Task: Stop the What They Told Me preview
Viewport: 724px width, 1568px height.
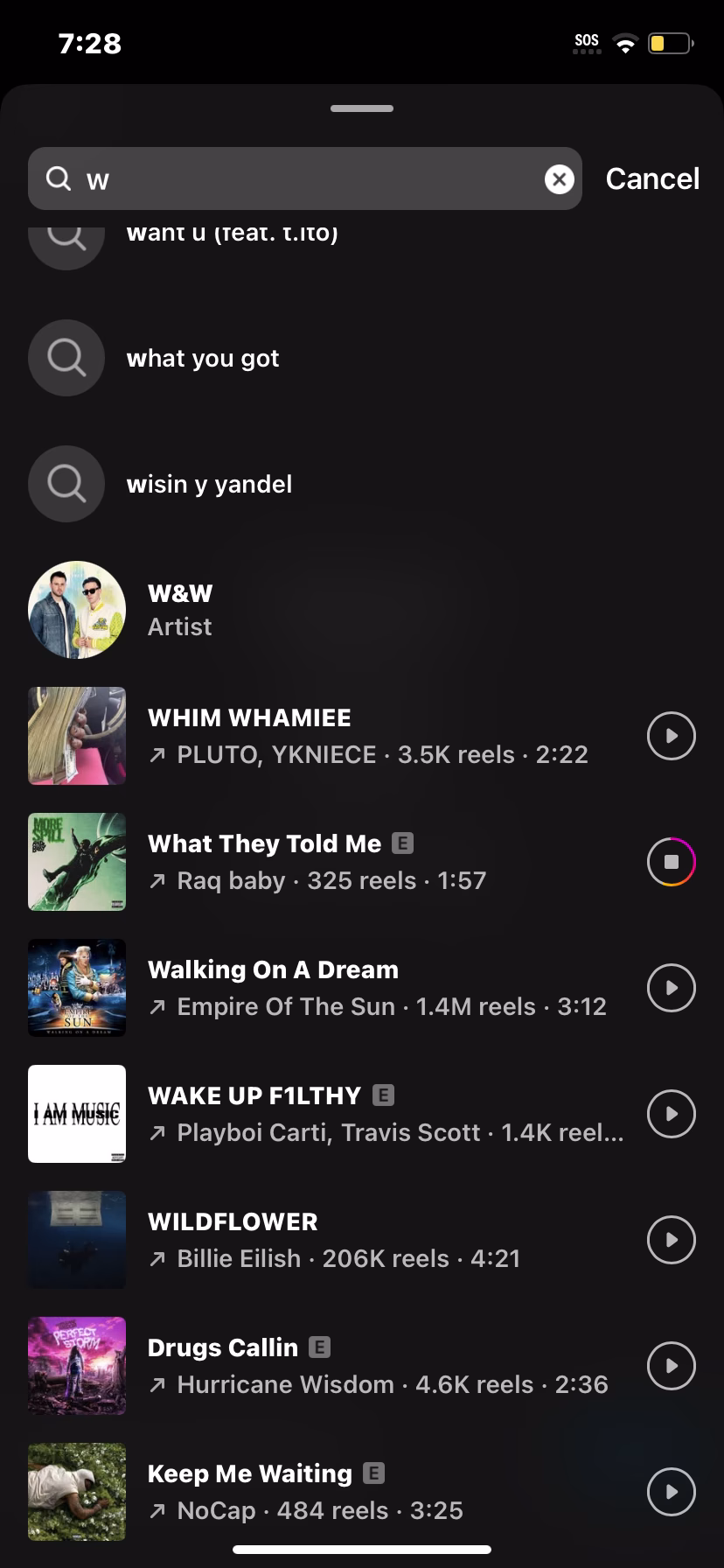Action: 671,862
